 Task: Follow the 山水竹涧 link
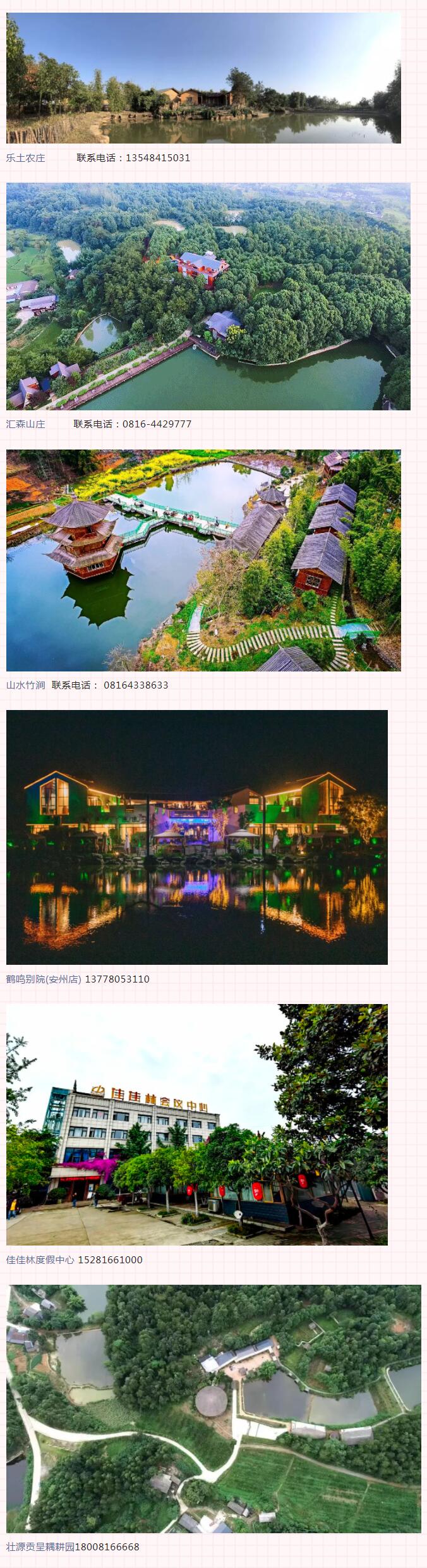[x=25, y=685]
